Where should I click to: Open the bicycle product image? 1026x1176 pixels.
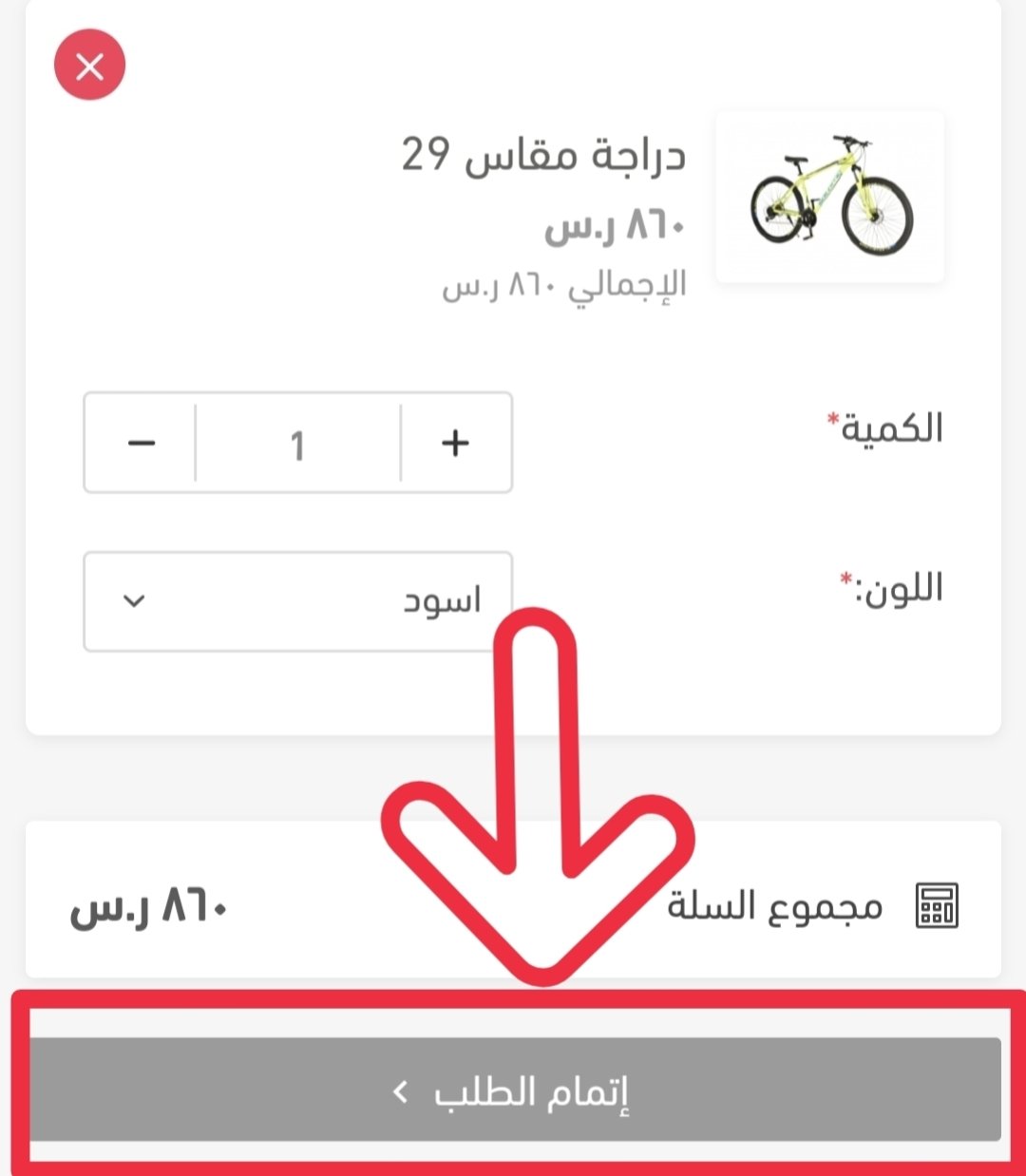pyautogui.click(x=829, y=197)
